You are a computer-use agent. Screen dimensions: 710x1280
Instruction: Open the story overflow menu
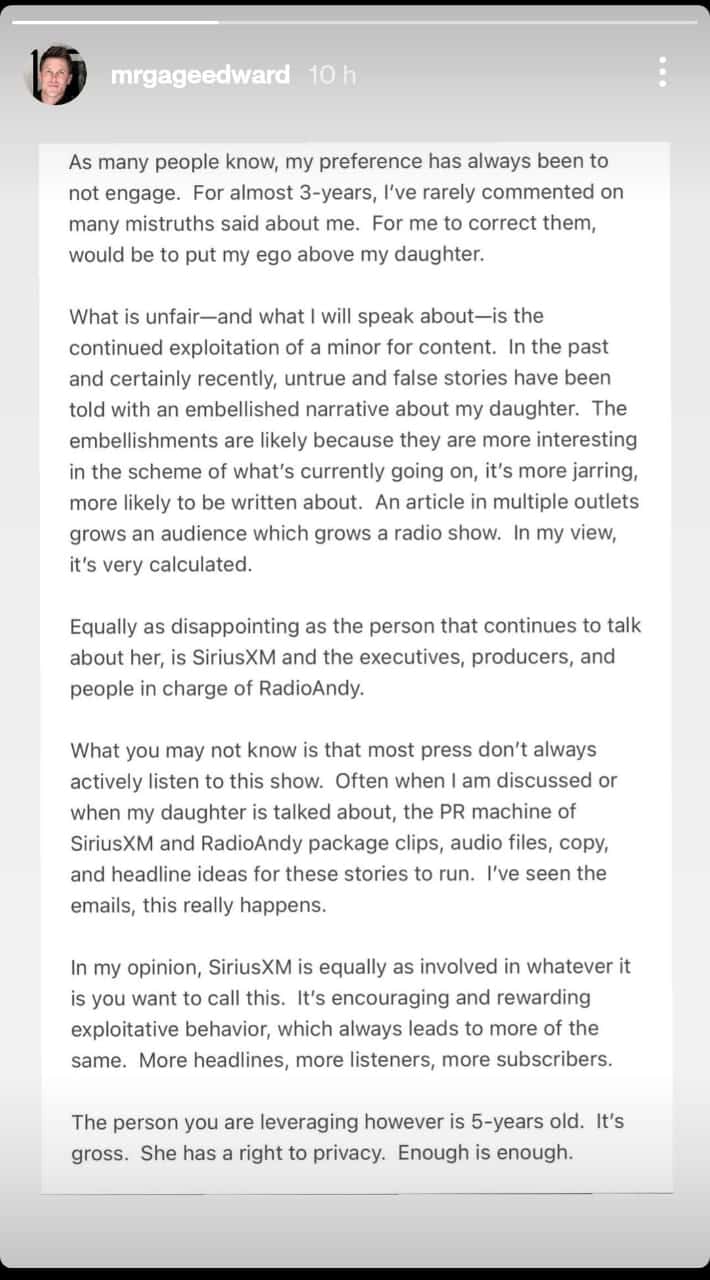(x=662, y=72)
